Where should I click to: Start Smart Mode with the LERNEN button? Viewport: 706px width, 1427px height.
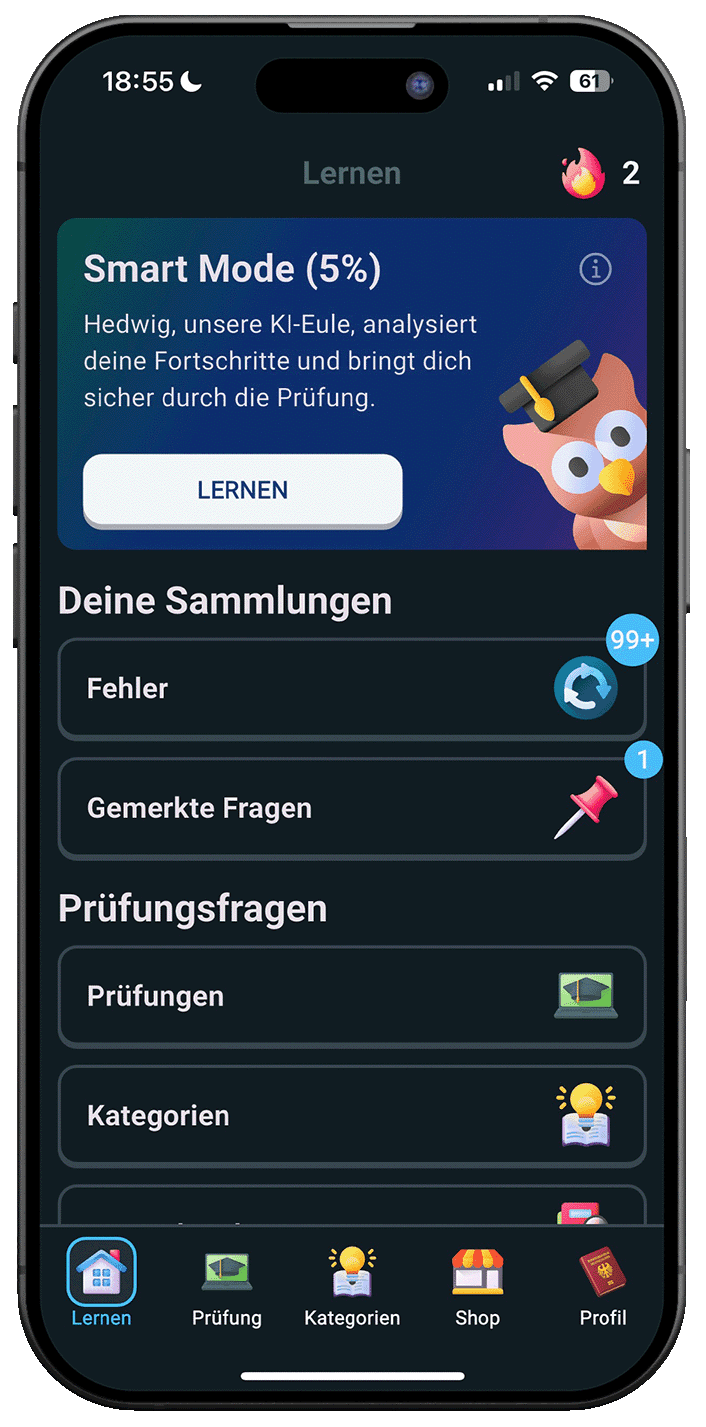[243, 490]
